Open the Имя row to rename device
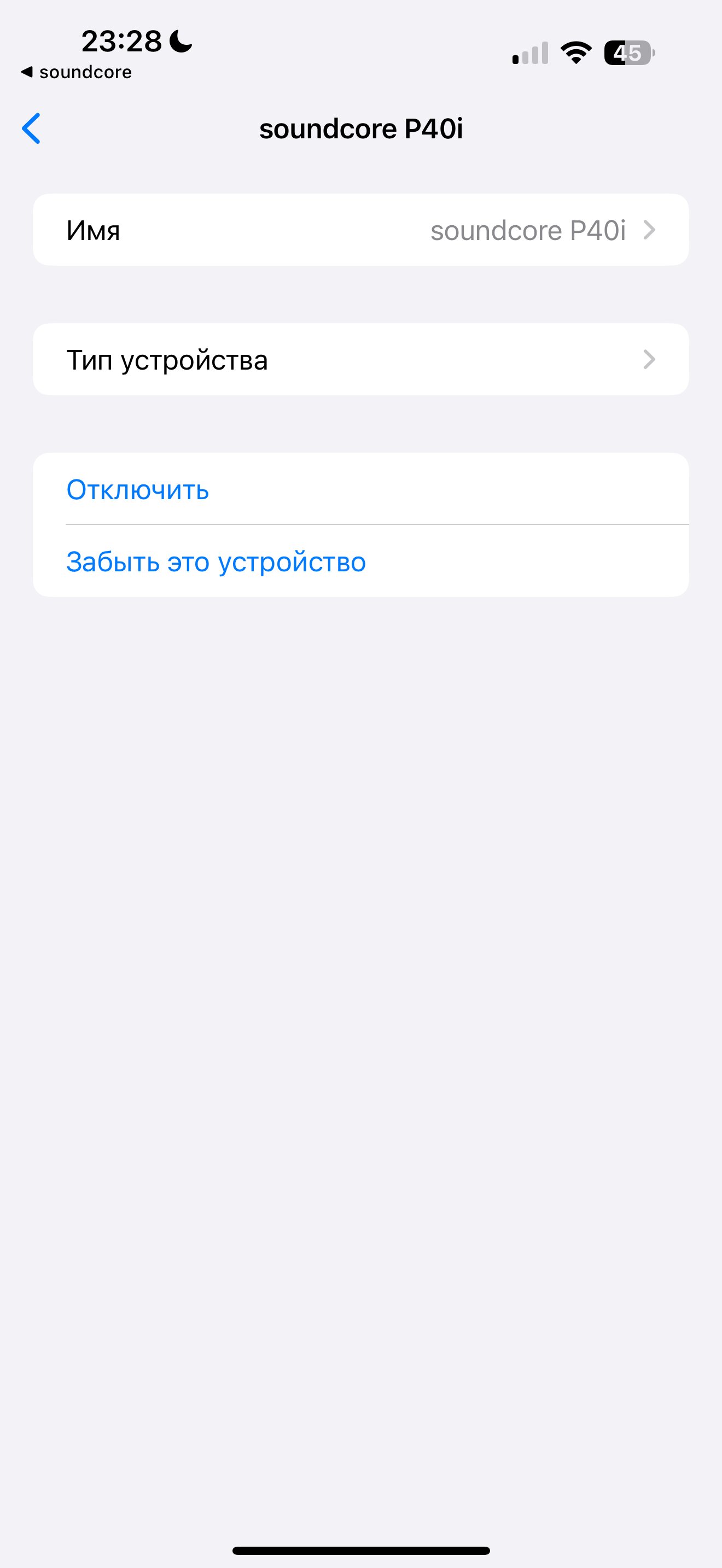The image size is (722, 1568). pos(361,230)
